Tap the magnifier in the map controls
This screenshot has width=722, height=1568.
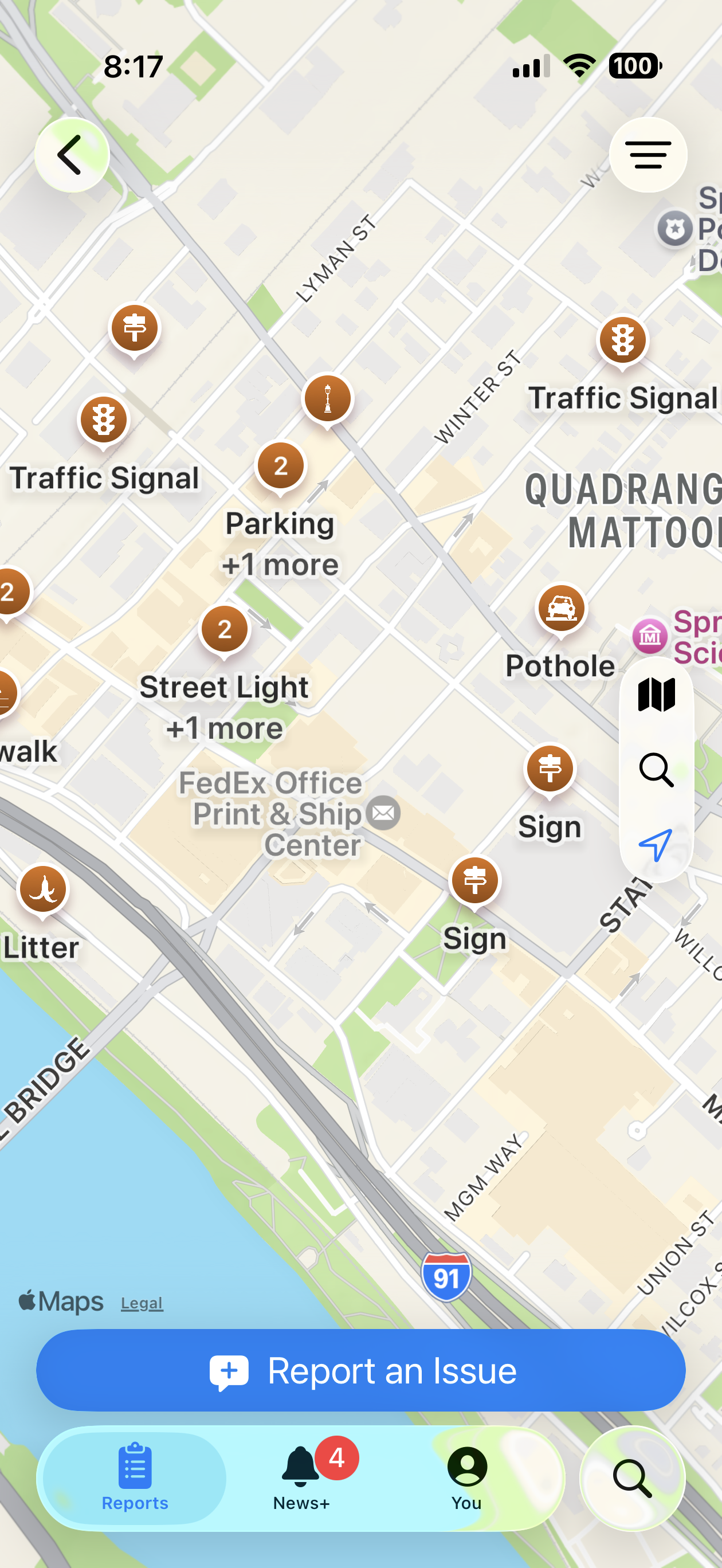656,770
